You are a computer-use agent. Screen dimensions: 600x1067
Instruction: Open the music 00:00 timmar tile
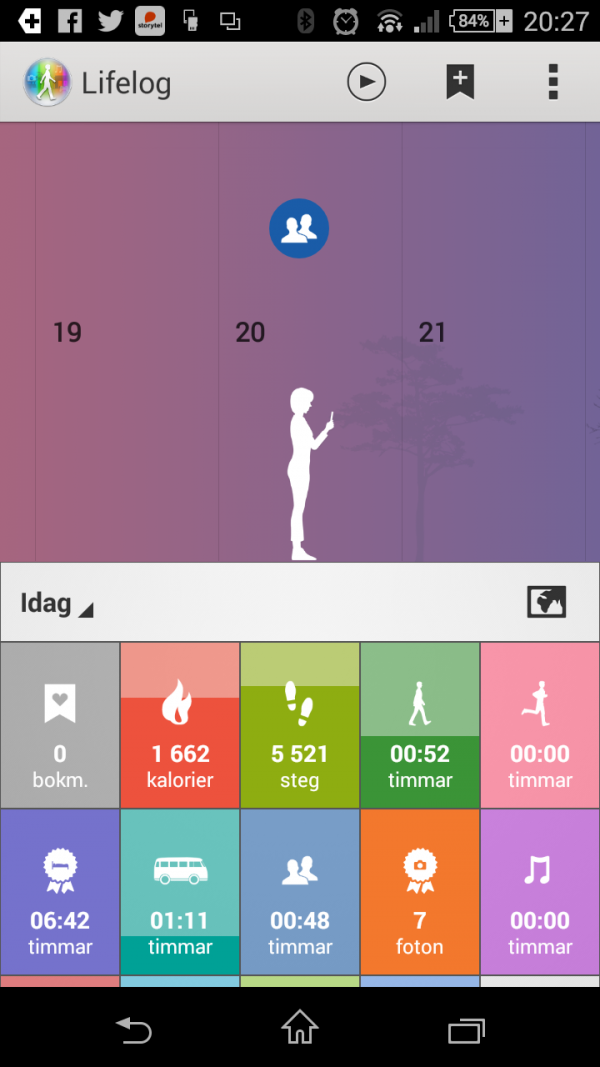tap(540, 891)
